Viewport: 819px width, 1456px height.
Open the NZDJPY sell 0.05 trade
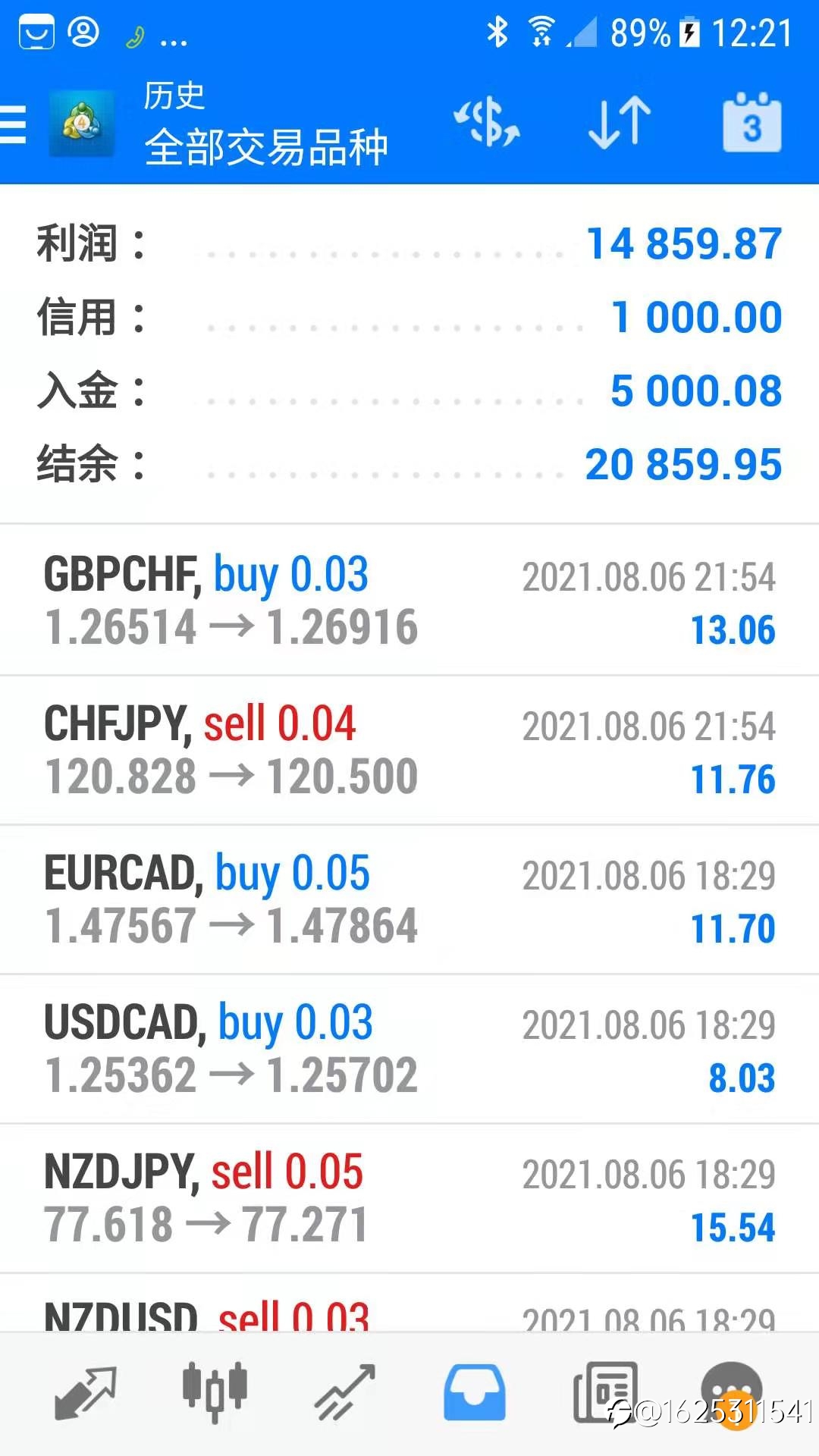(409, 1198)
